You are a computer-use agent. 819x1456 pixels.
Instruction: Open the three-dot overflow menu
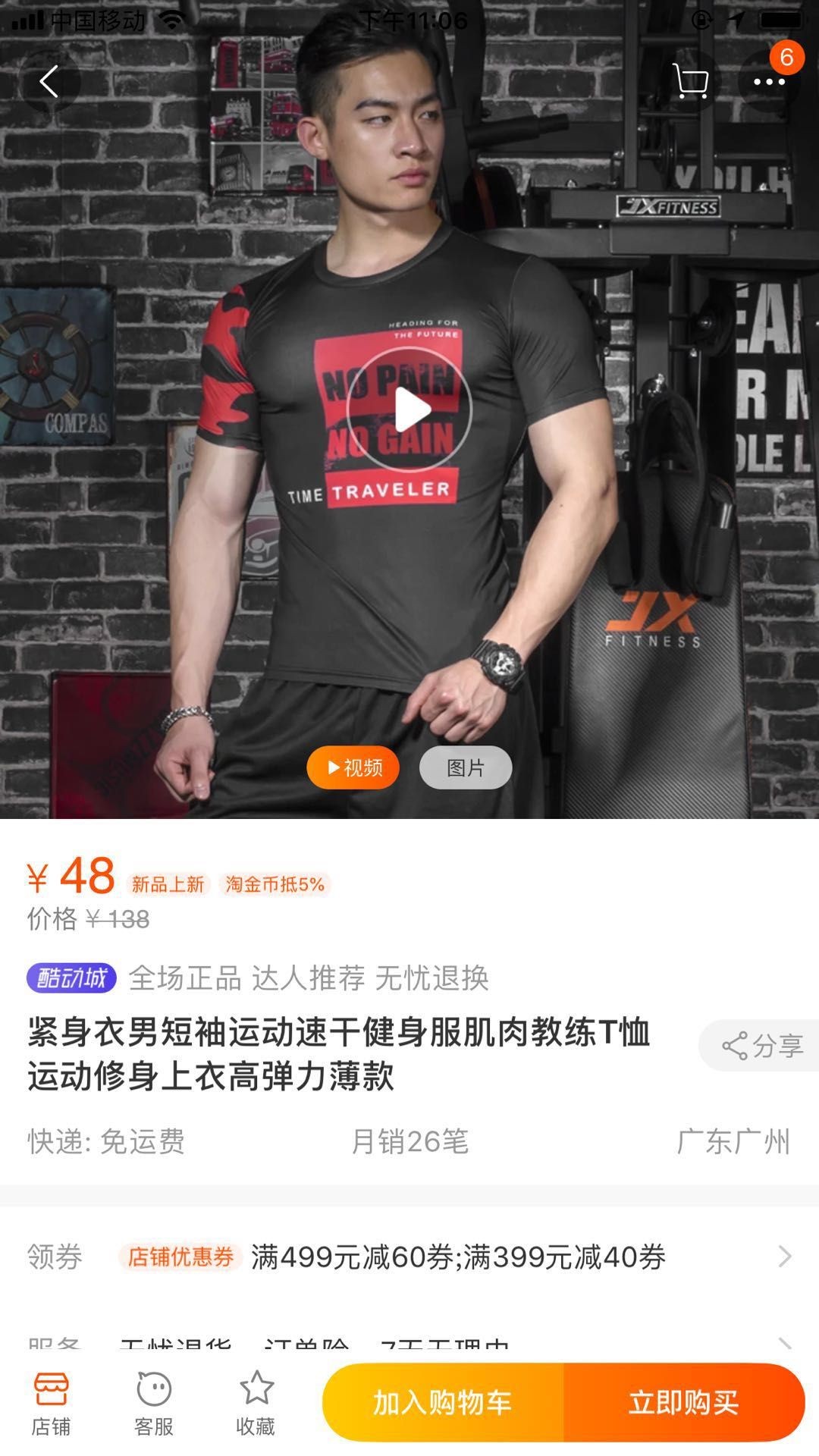[769, 81]
